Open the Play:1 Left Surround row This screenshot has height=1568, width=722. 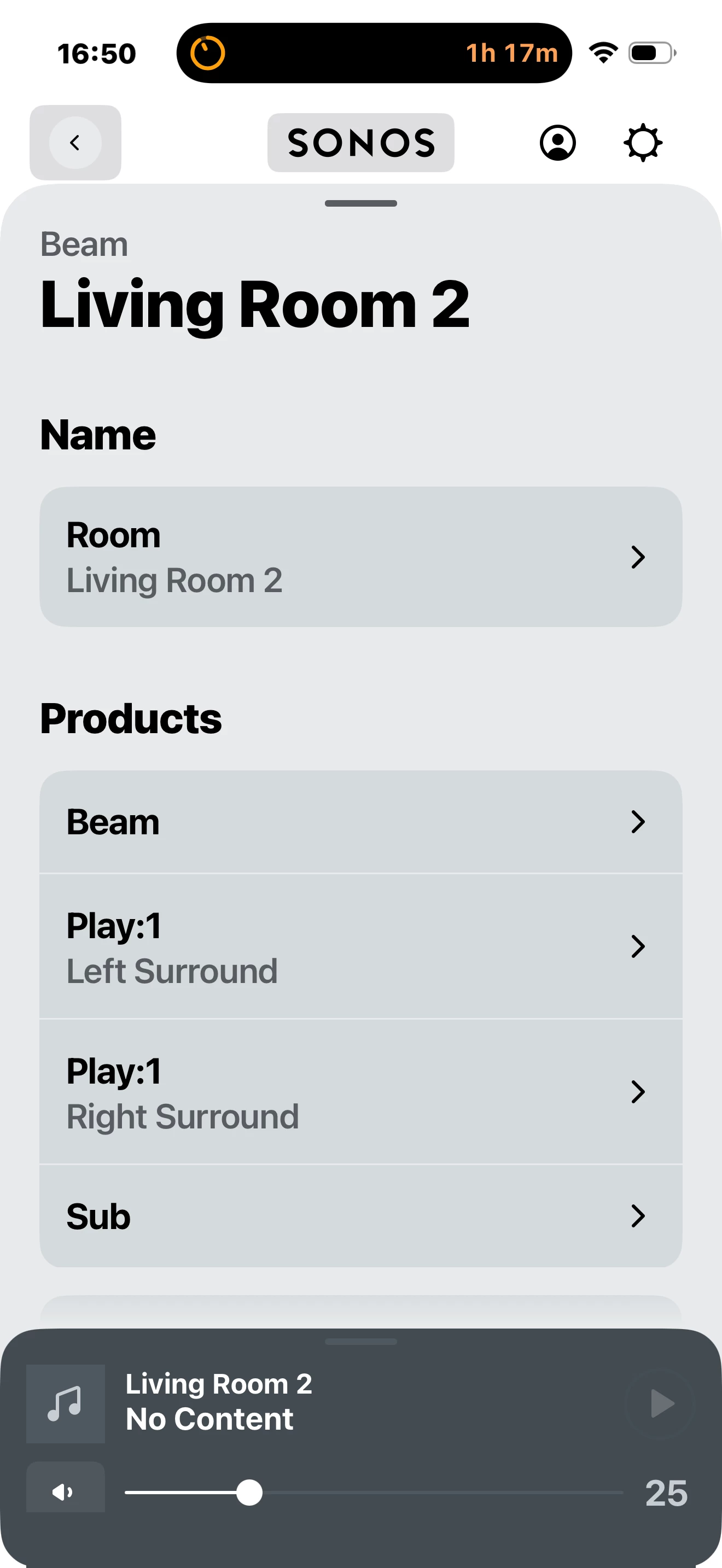[x=360, y=946]
